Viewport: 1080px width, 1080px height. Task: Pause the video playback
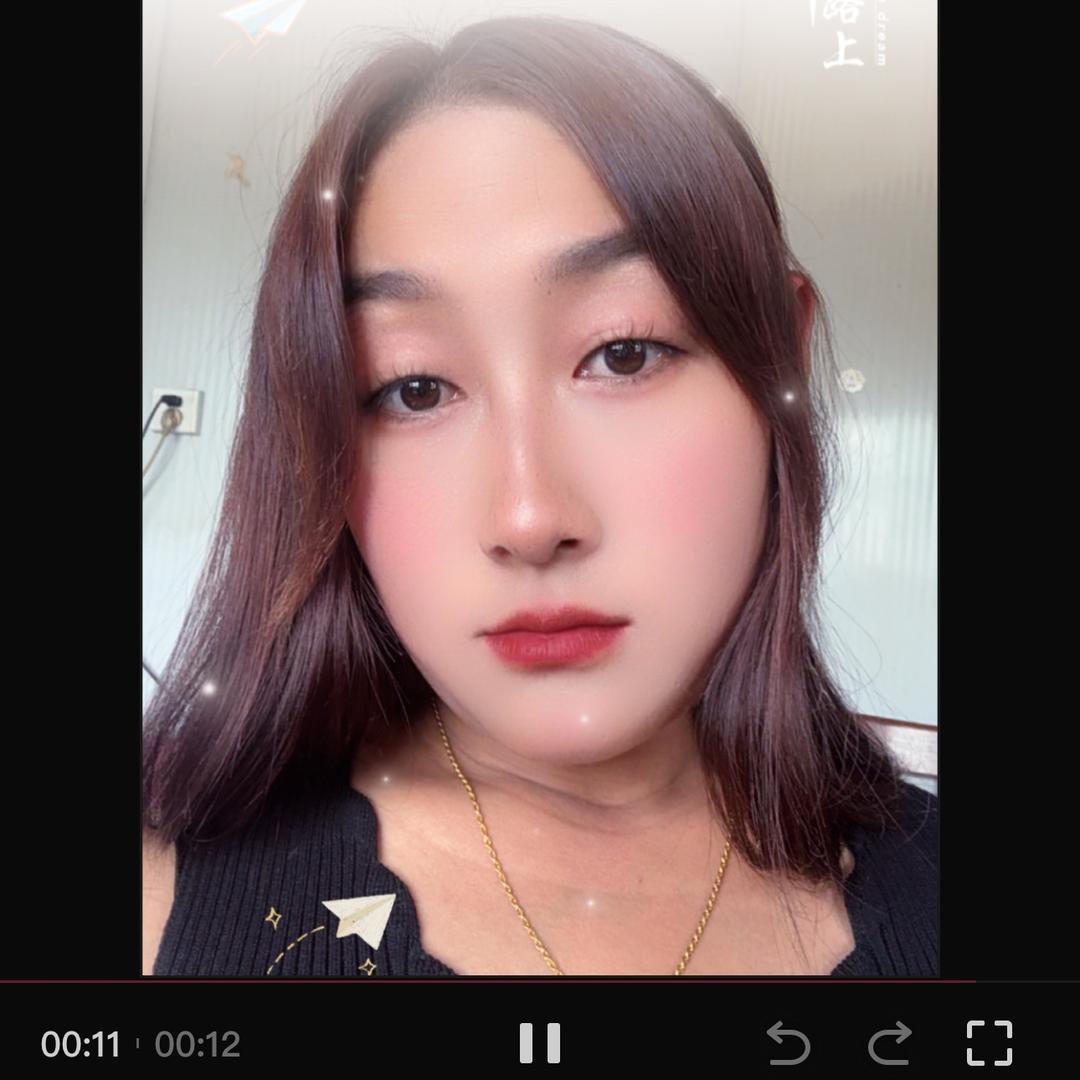[x=540, y=1043]
